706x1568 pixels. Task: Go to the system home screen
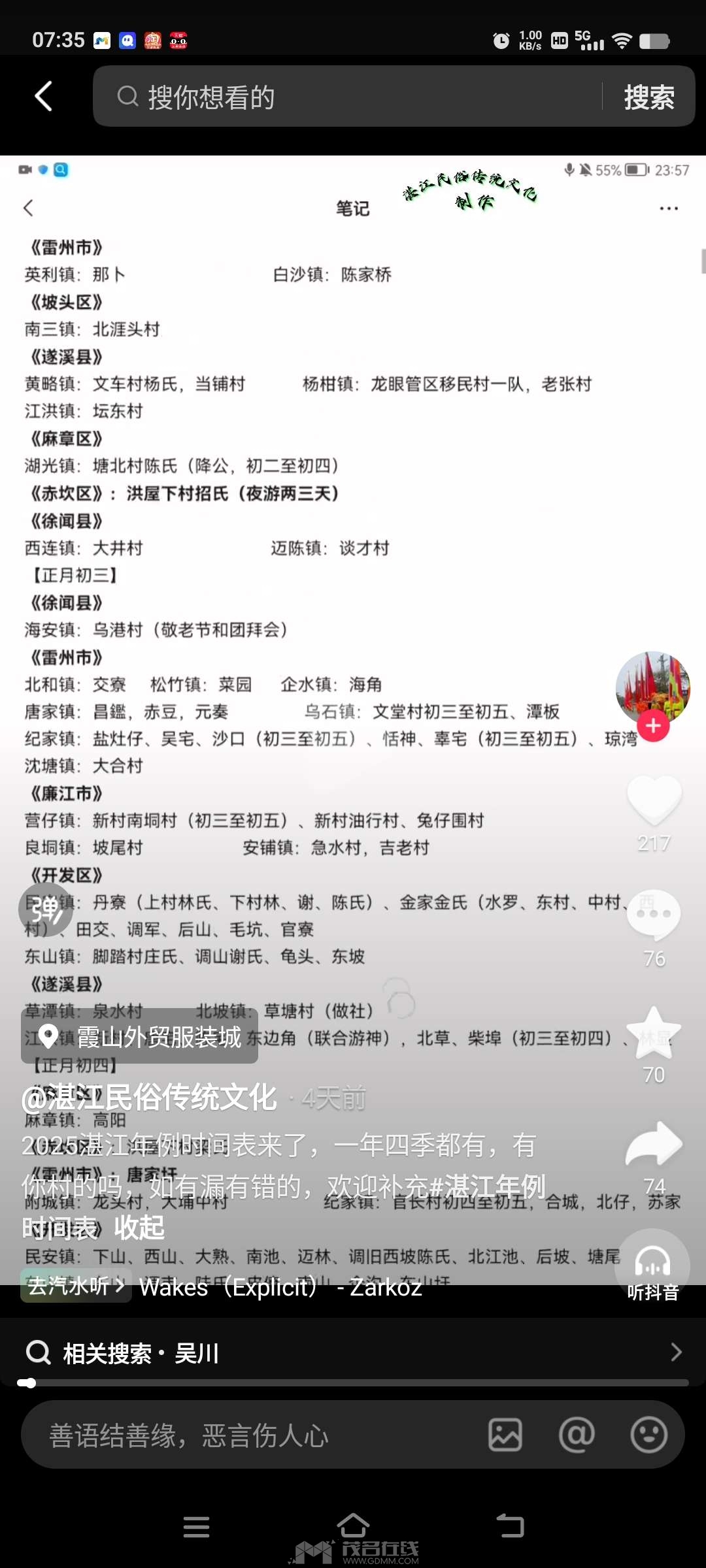coord(353,1526)
